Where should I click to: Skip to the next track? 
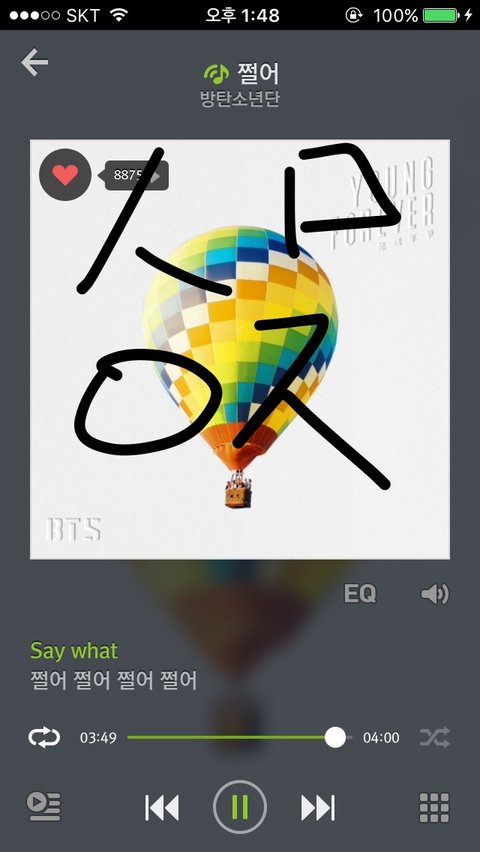pos(318,807)
